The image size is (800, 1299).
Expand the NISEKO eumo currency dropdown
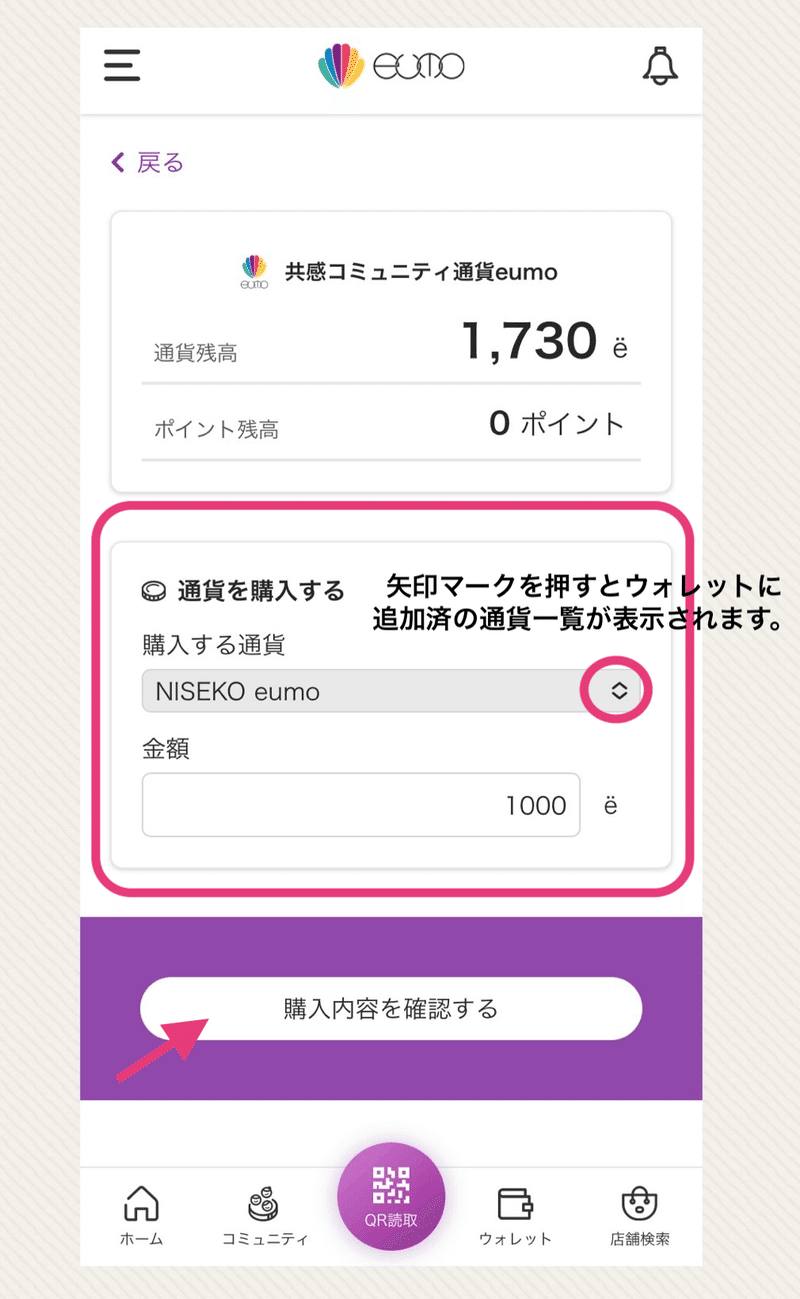point(391,691)
